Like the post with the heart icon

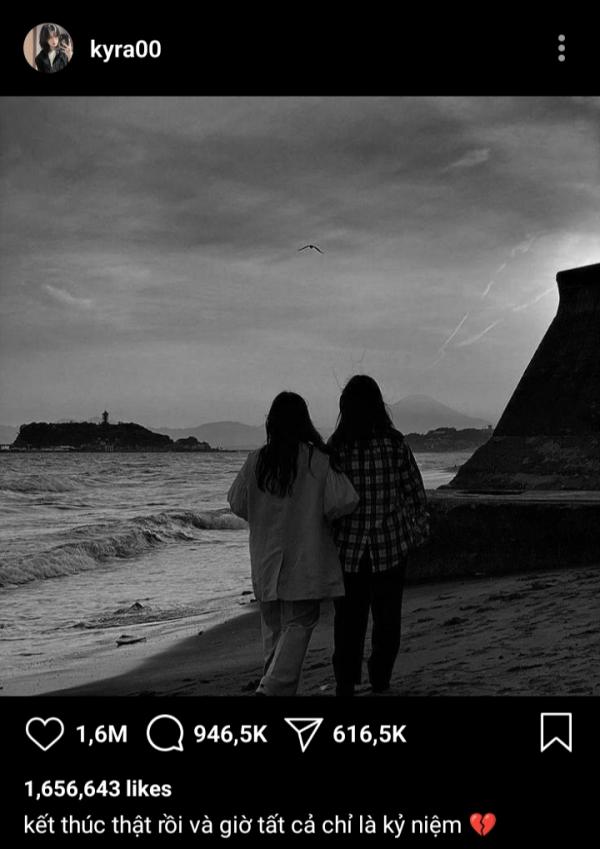44,733
